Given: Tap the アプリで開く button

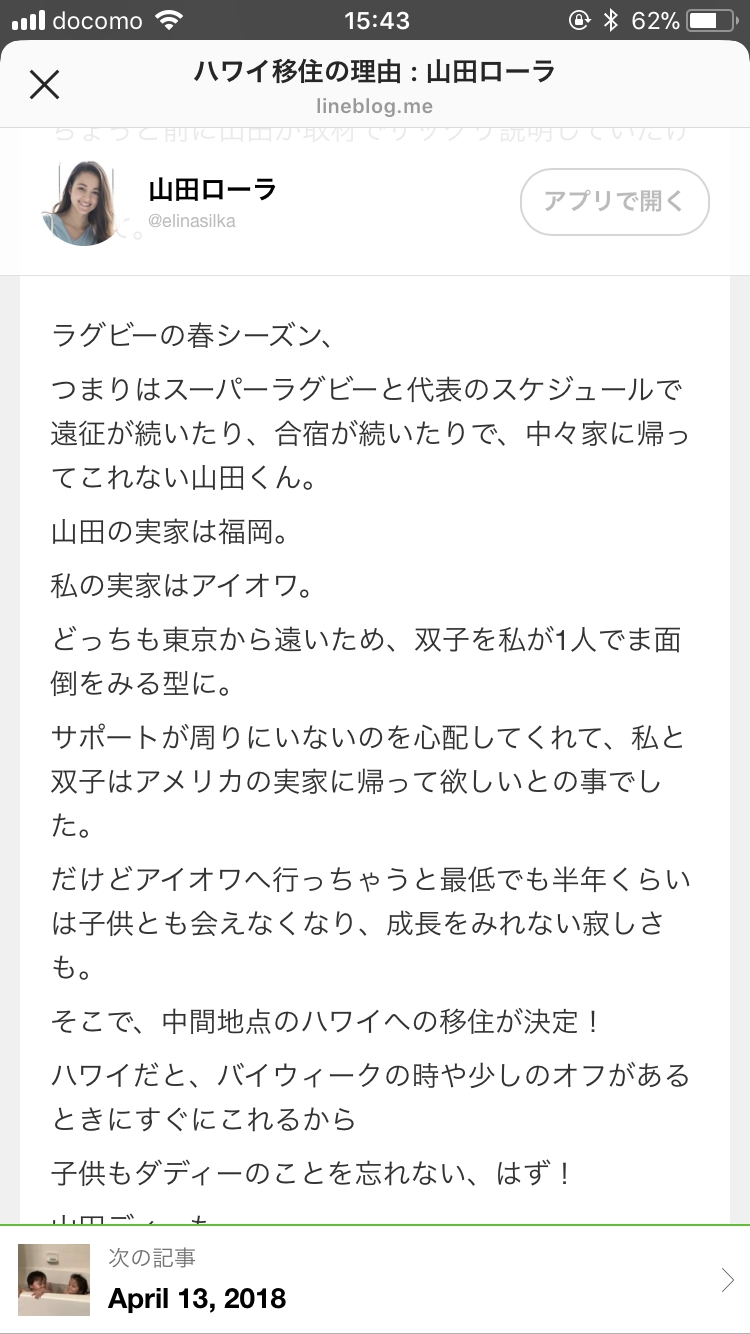Looking at the screenshot, I should (x=614, y=201).
